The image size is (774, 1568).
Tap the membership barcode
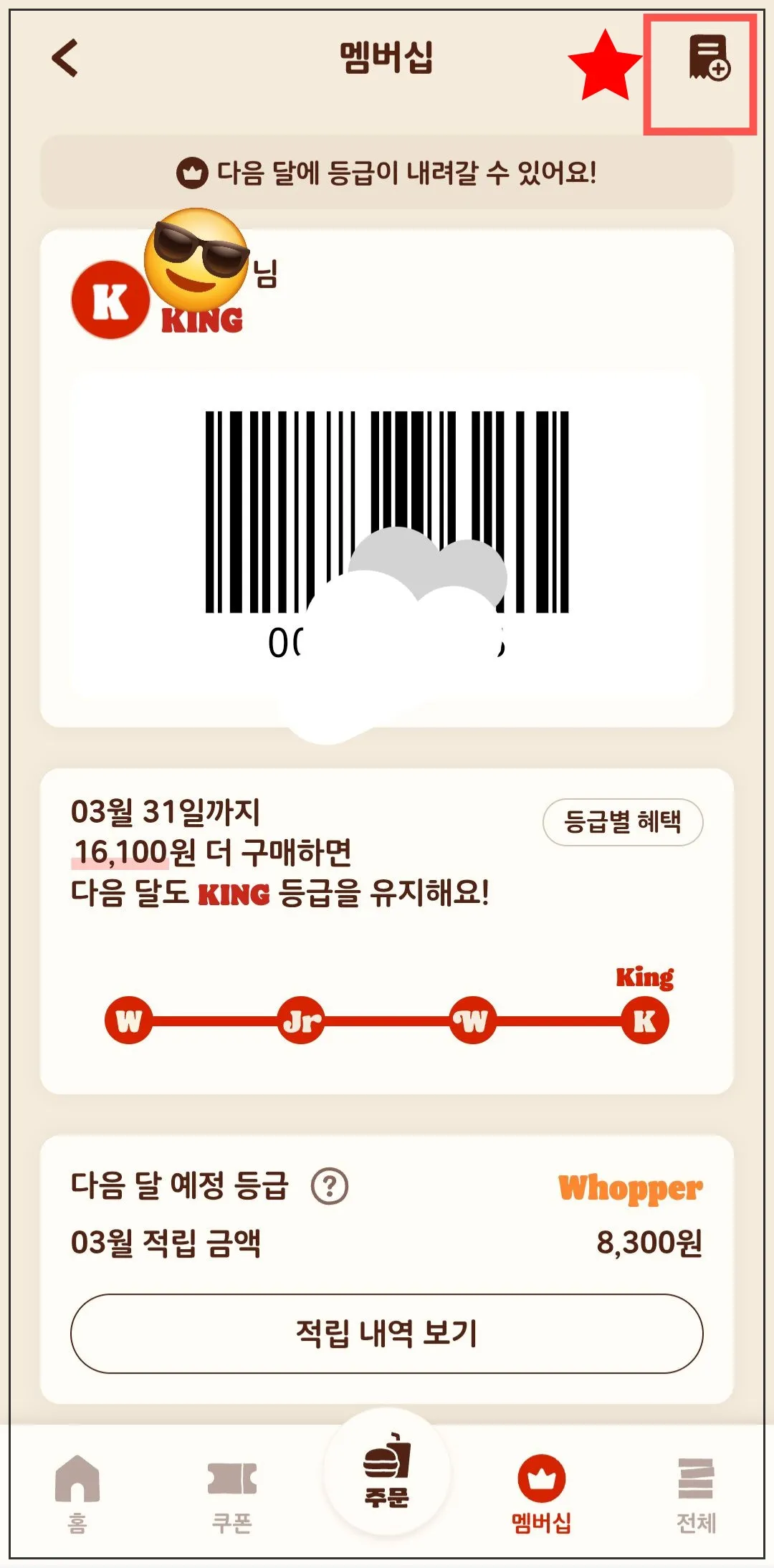coord(387,516)
